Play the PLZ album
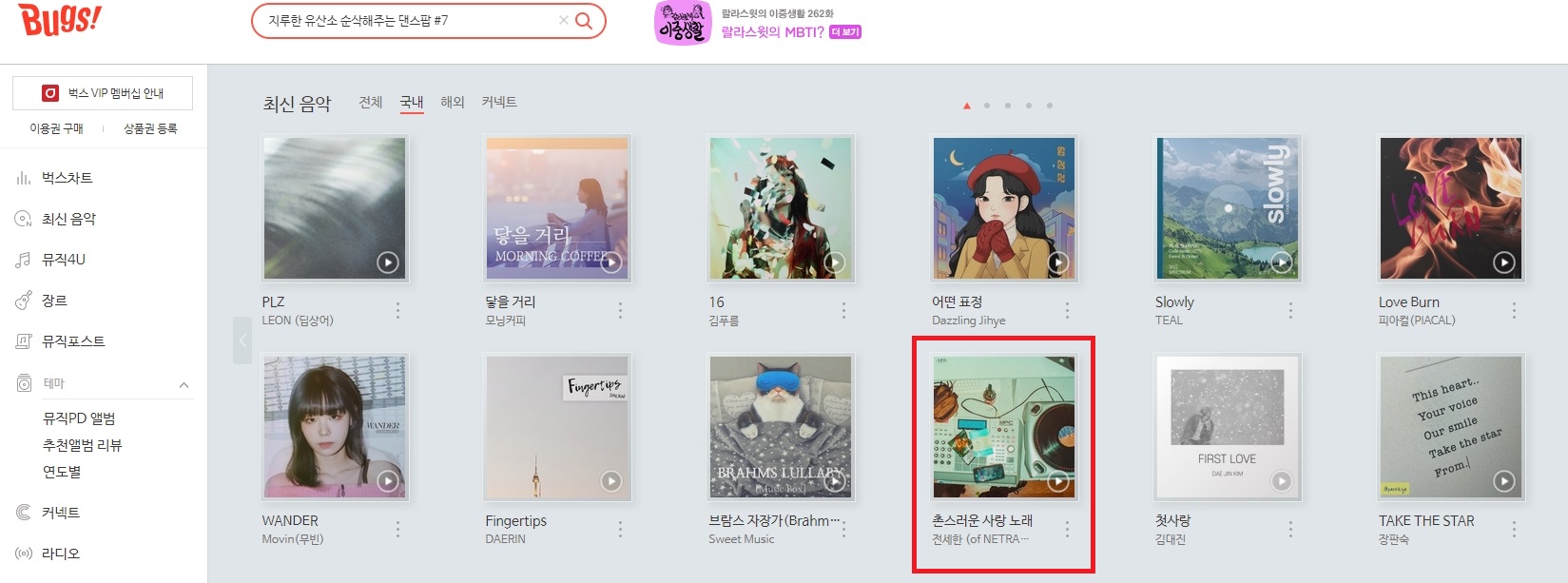The height and width of the screenshot is (583, 1568). [x=388, y=262]
